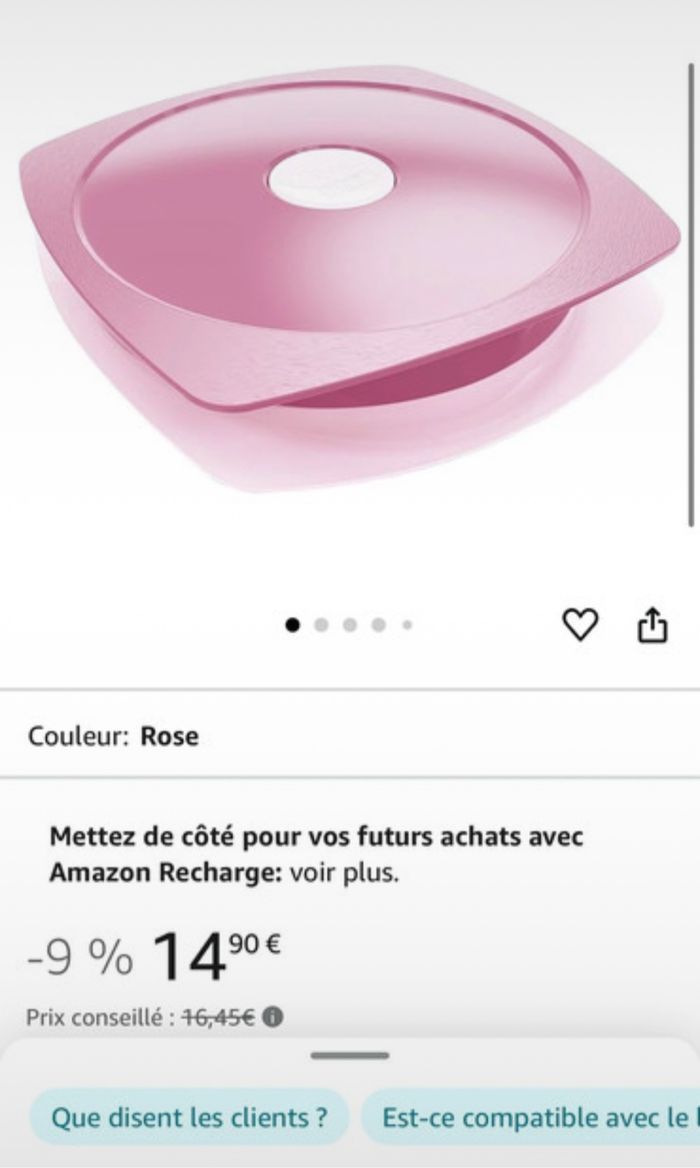Screen dimensions: 700x1168
Task: Open the pink lunch box image
Action: [350, 280]
